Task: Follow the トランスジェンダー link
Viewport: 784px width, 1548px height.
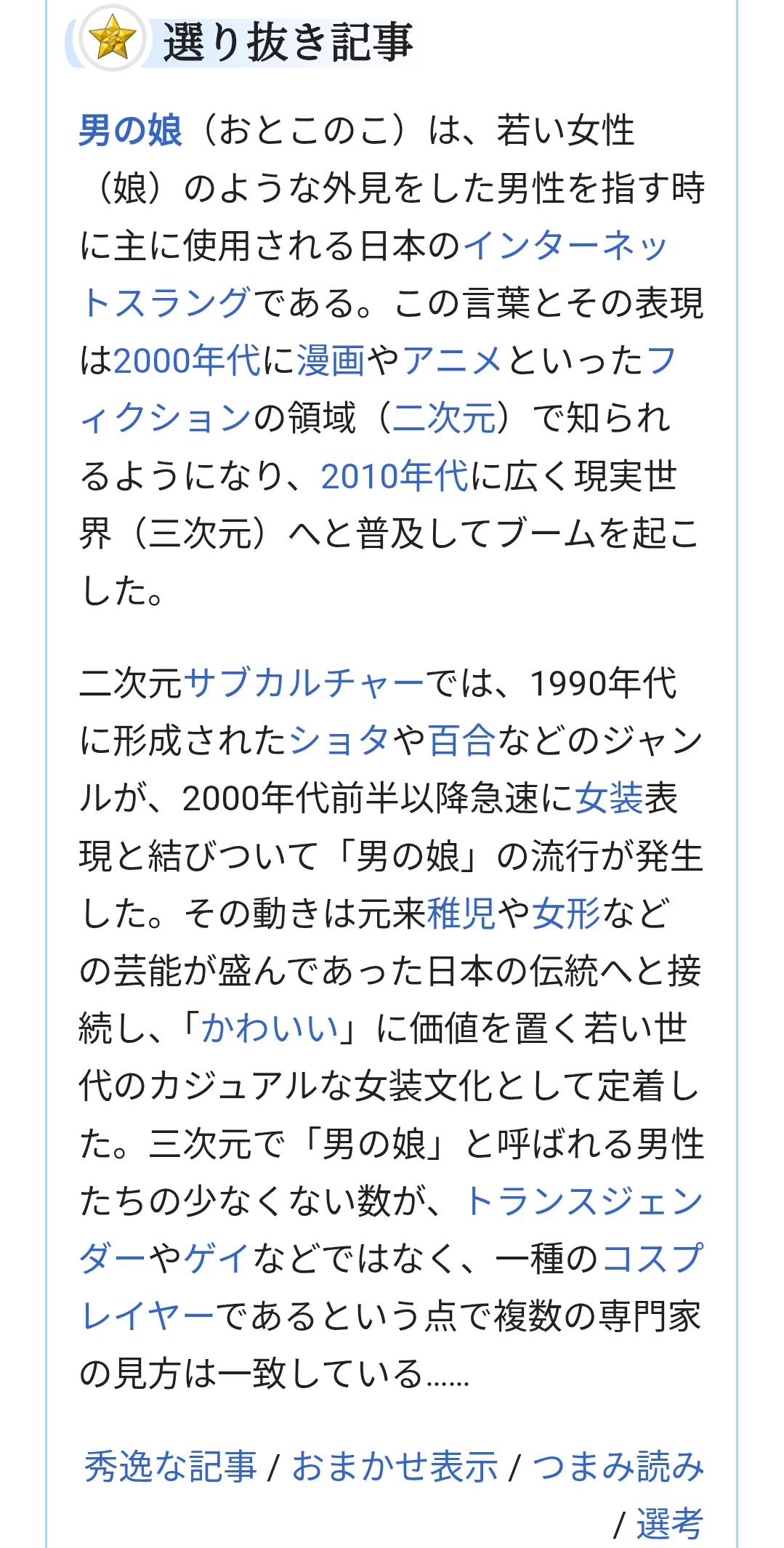Action: point(583,1201)
